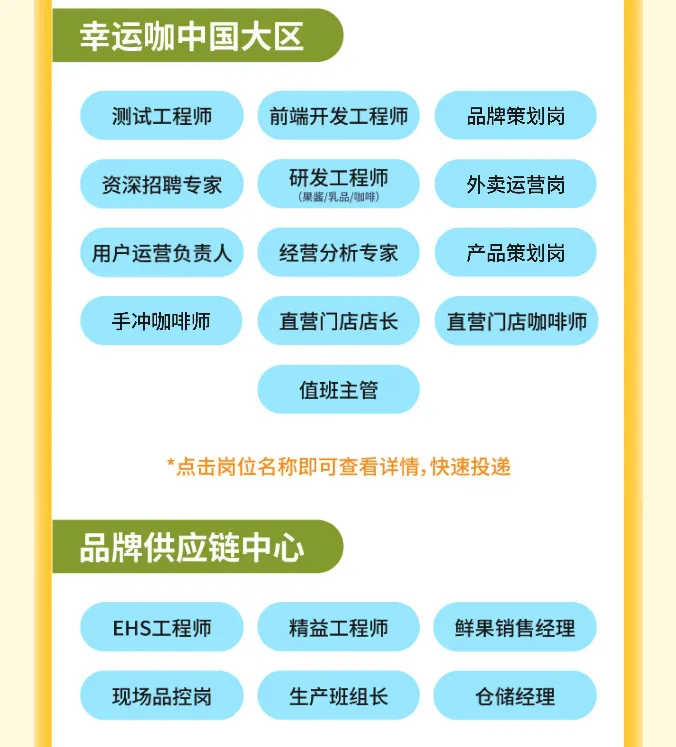This screenshot has width=676, height=747.
Task: Open the 现场品控岗 position details
Action: pyautogui.click(x=161, y=696)
